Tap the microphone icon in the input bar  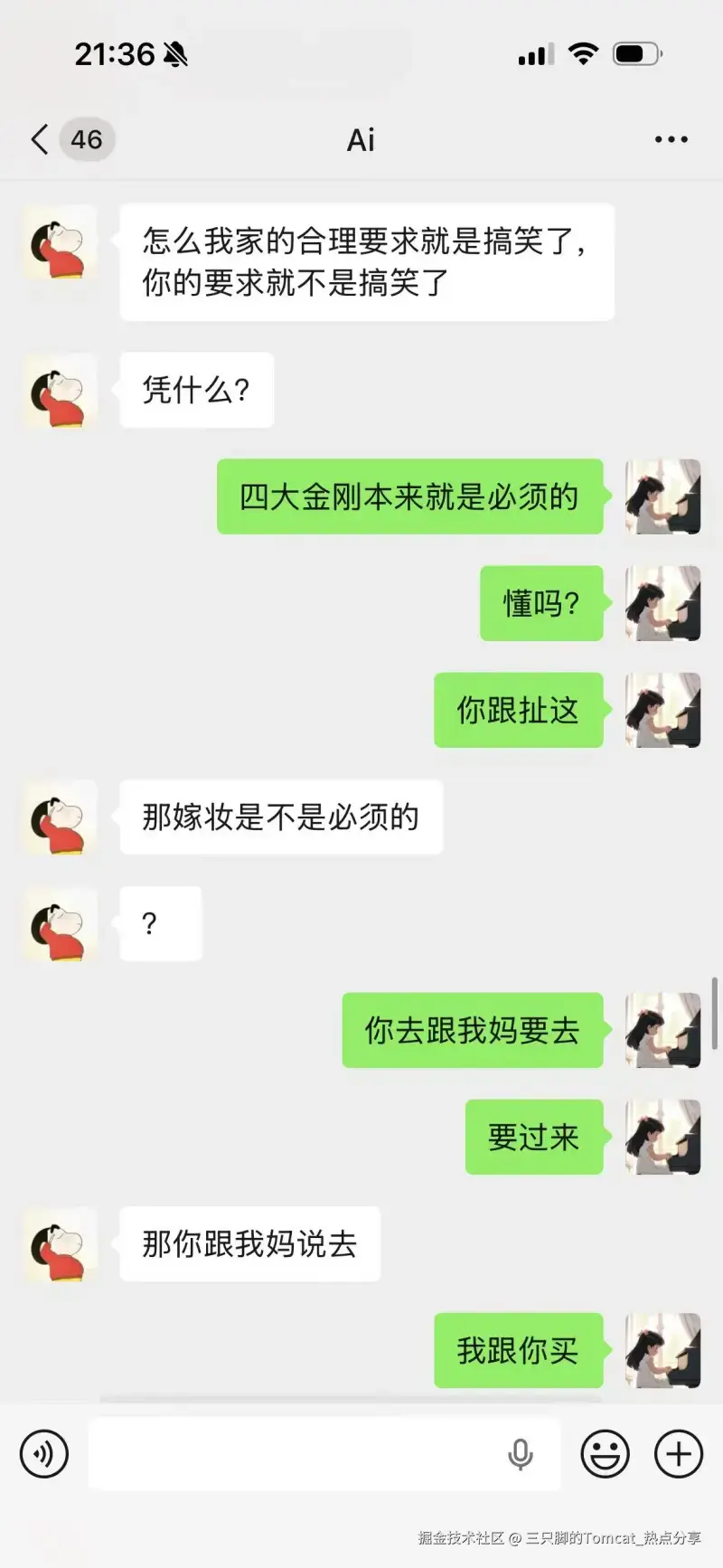click(x=518, y=1453)
